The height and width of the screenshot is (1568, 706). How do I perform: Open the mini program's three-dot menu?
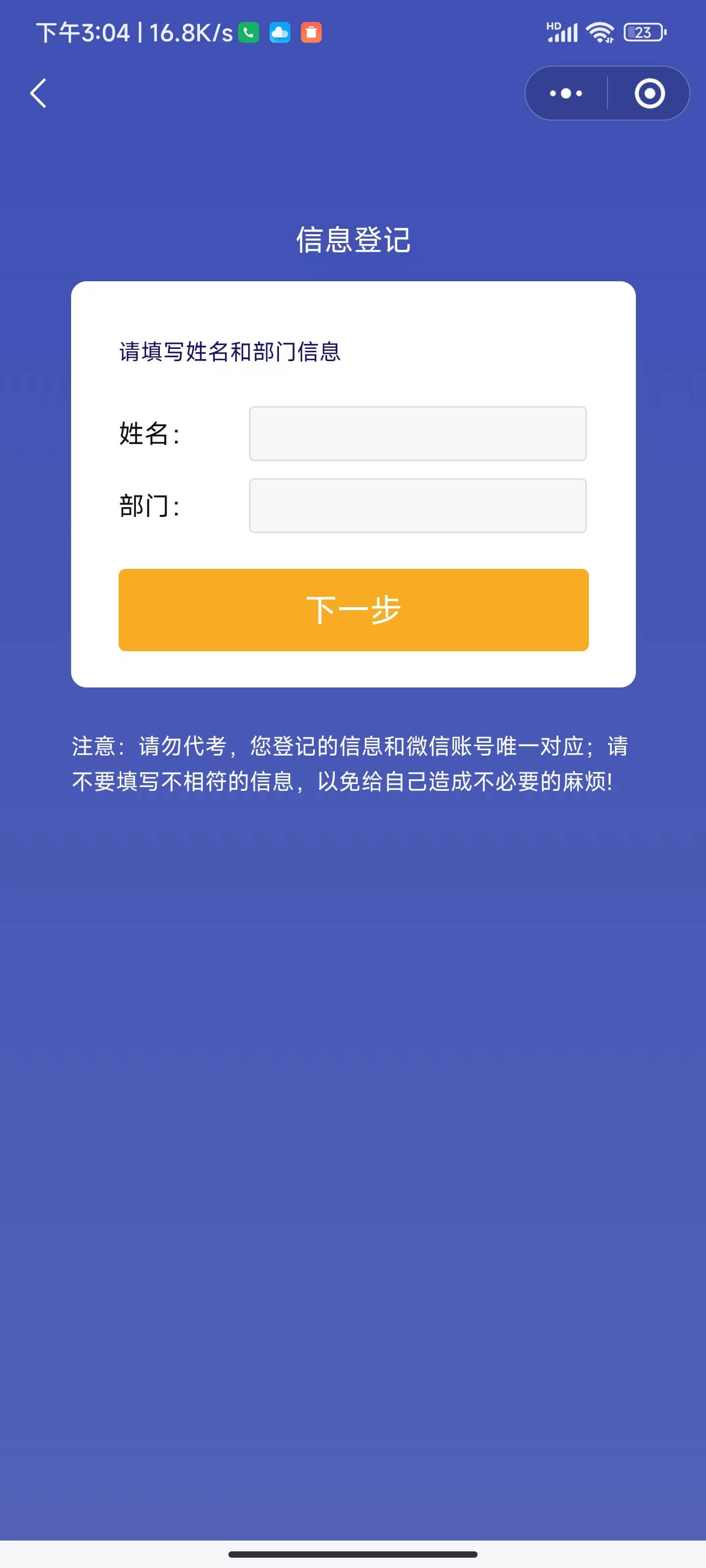click(x=566, y=93)
